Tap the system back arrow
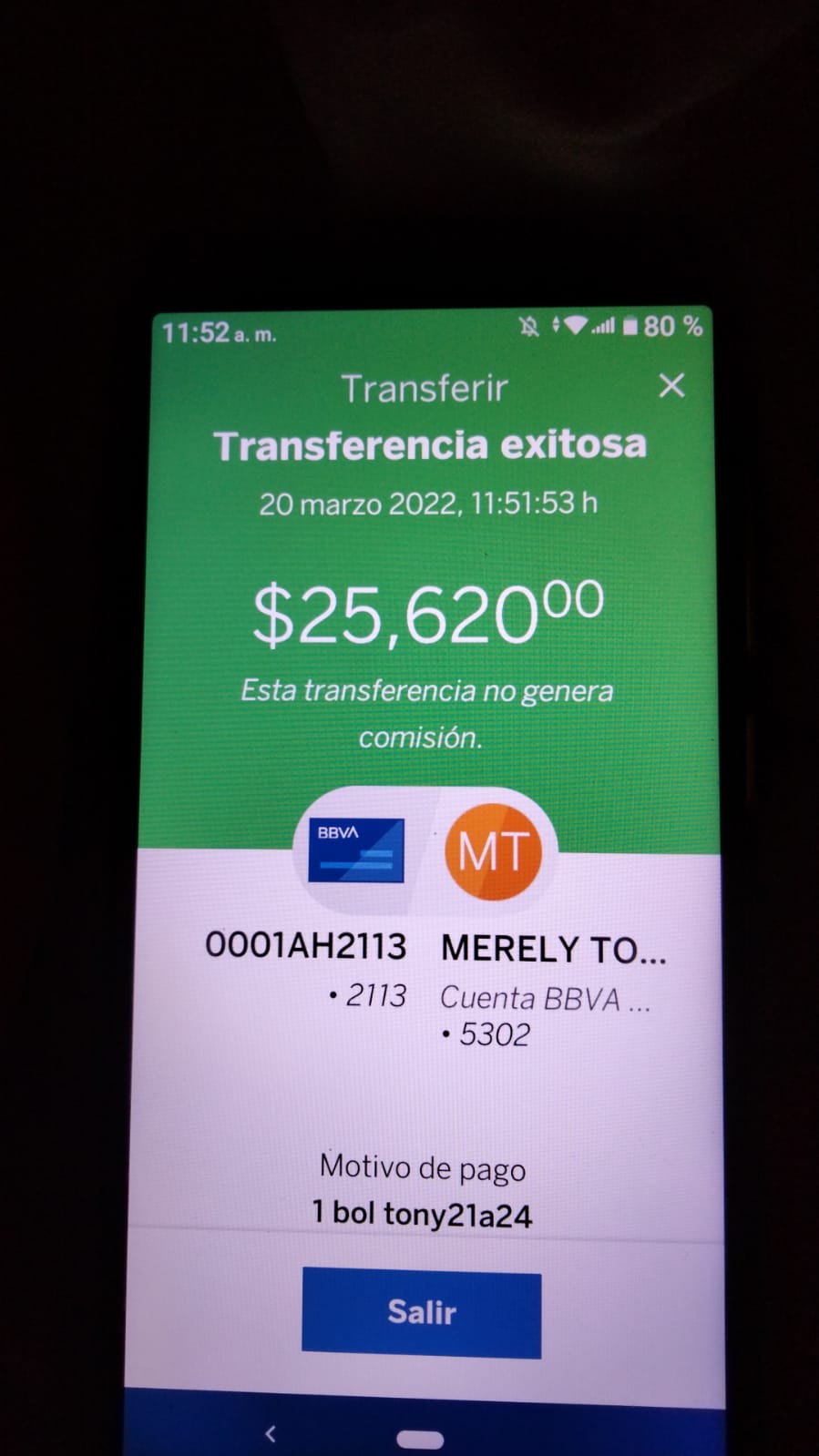Image resolution: width=819 pixels, height=1456 pixels. (270, 1434)
